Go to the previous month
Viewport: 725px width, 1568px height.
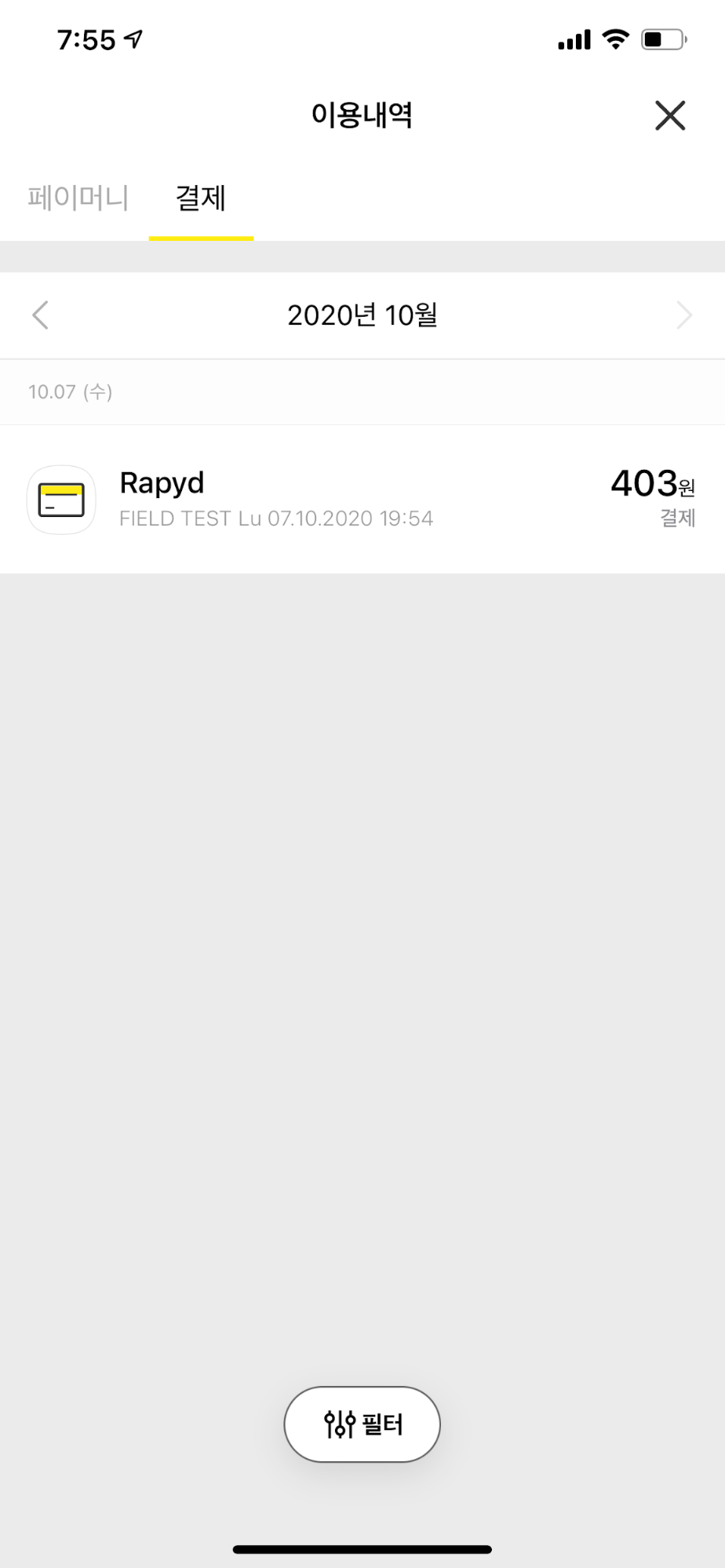tap(41, 315)
